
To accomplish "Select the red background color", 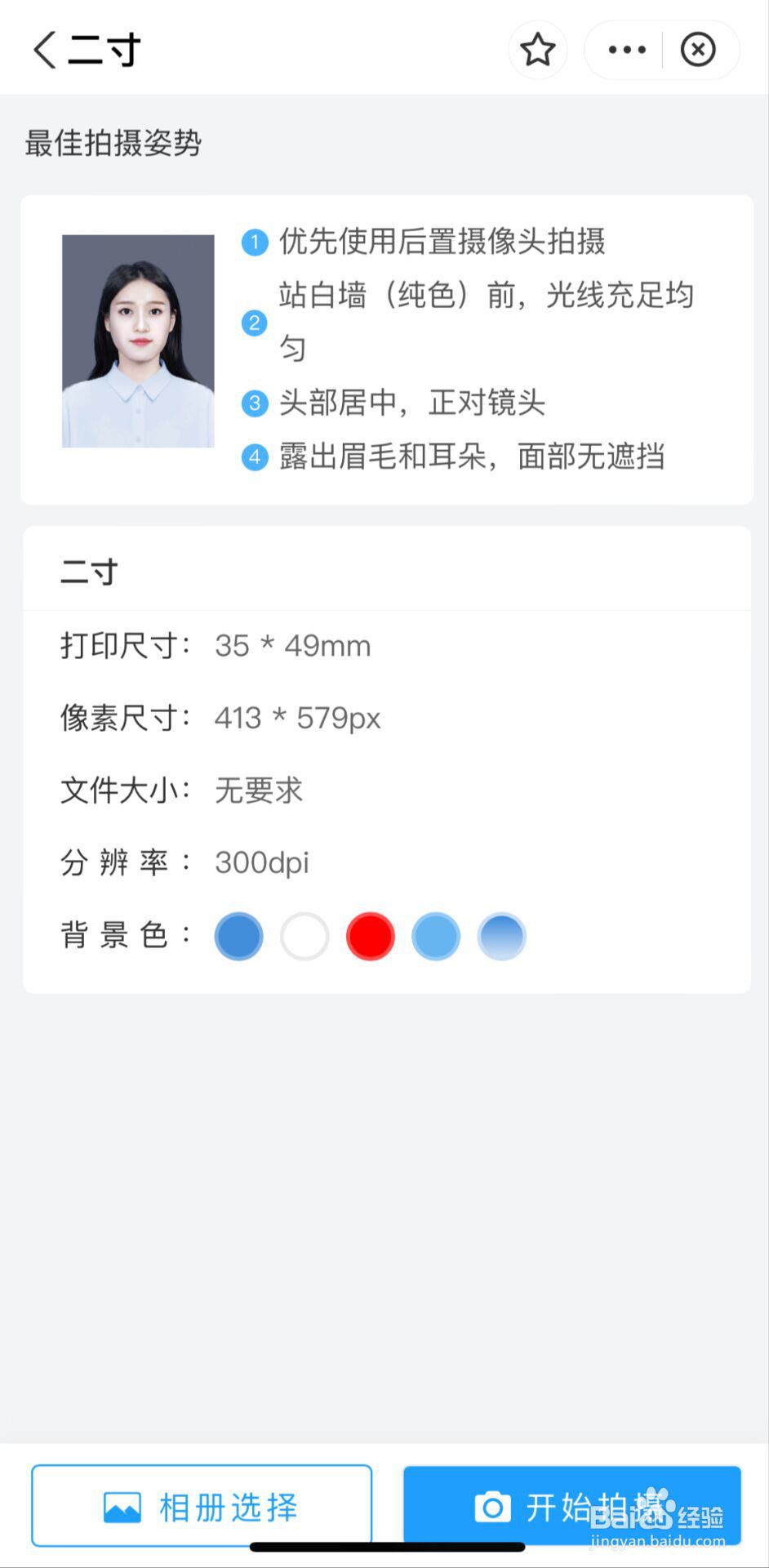I will [370, 936].
